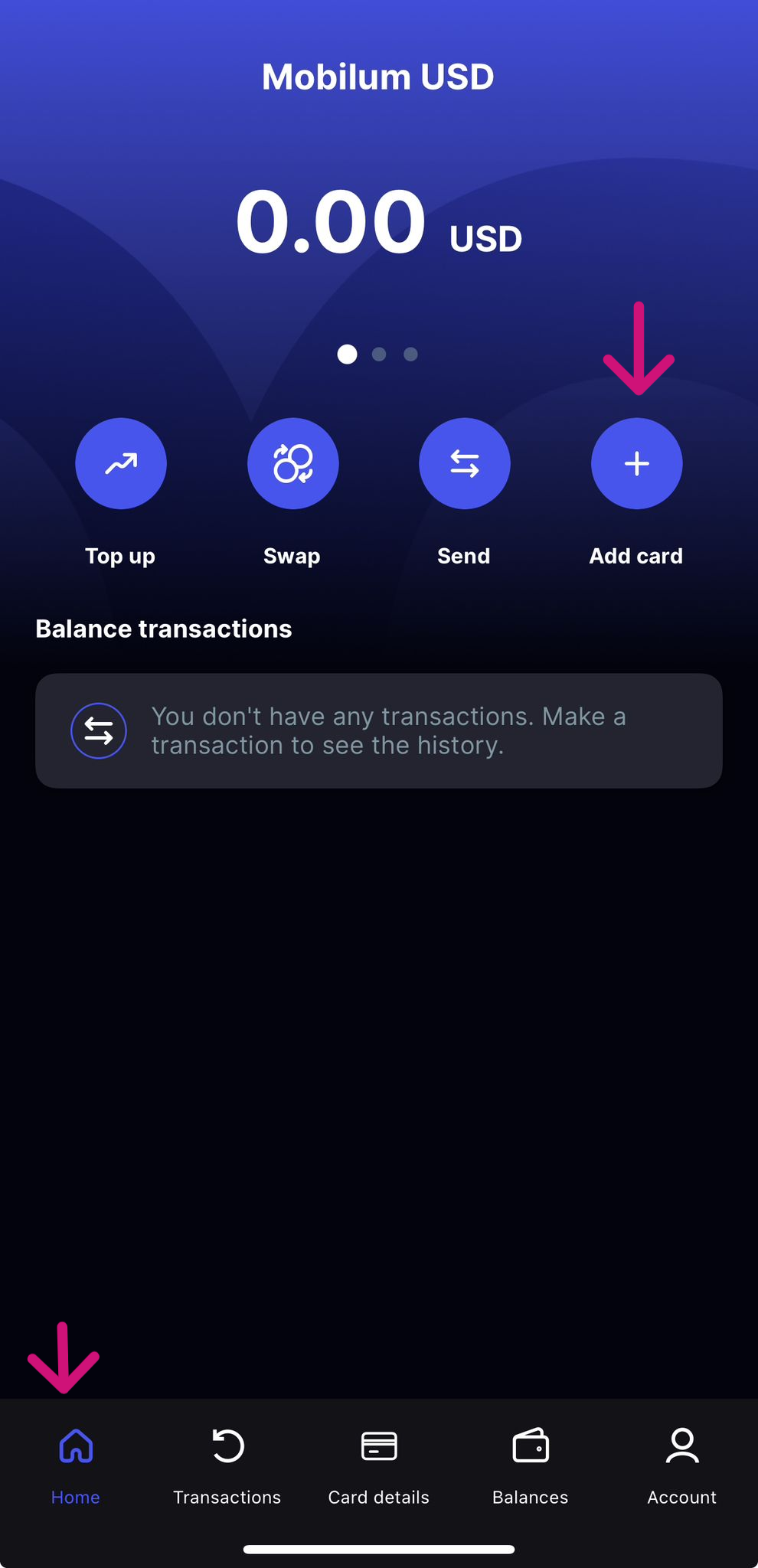Send funds with the Send button
This screenshot has width=758, height=1568.
pyautogui.click(x=464, y=464)
